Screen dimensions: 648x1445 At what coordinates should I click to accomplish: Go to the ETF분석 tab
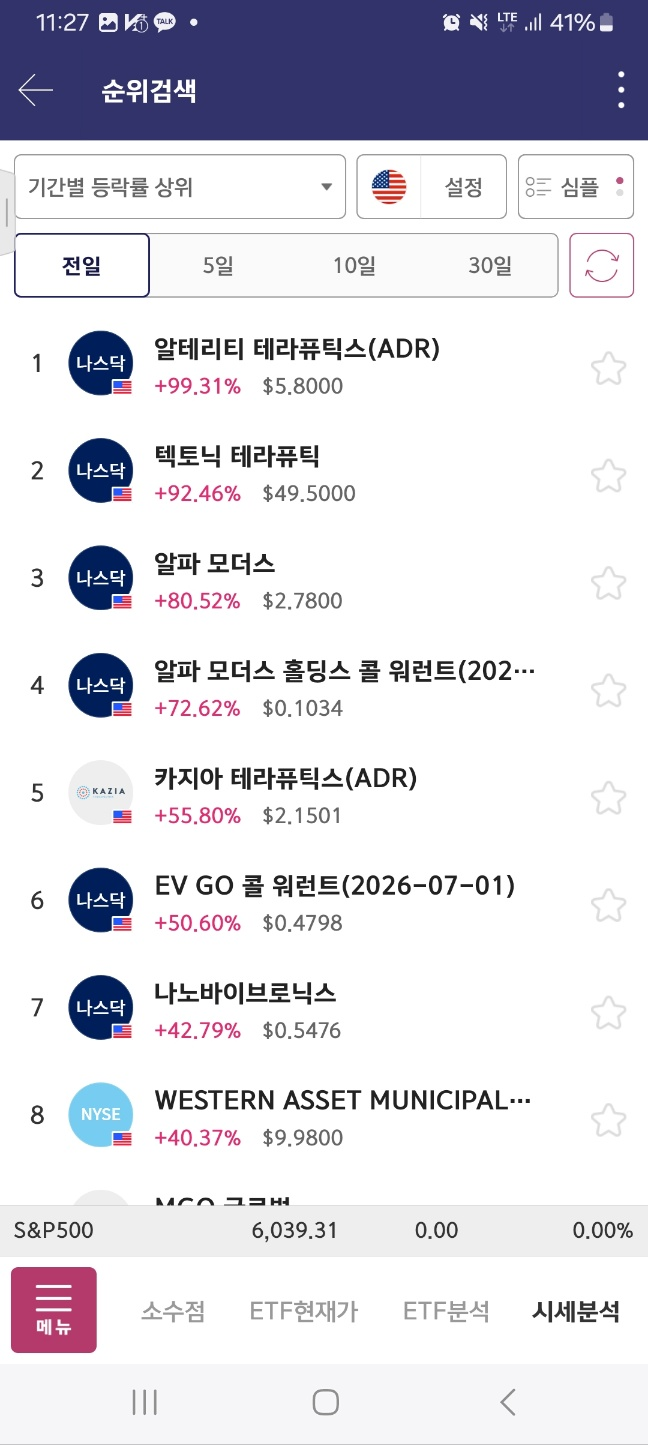(446, 1311)
